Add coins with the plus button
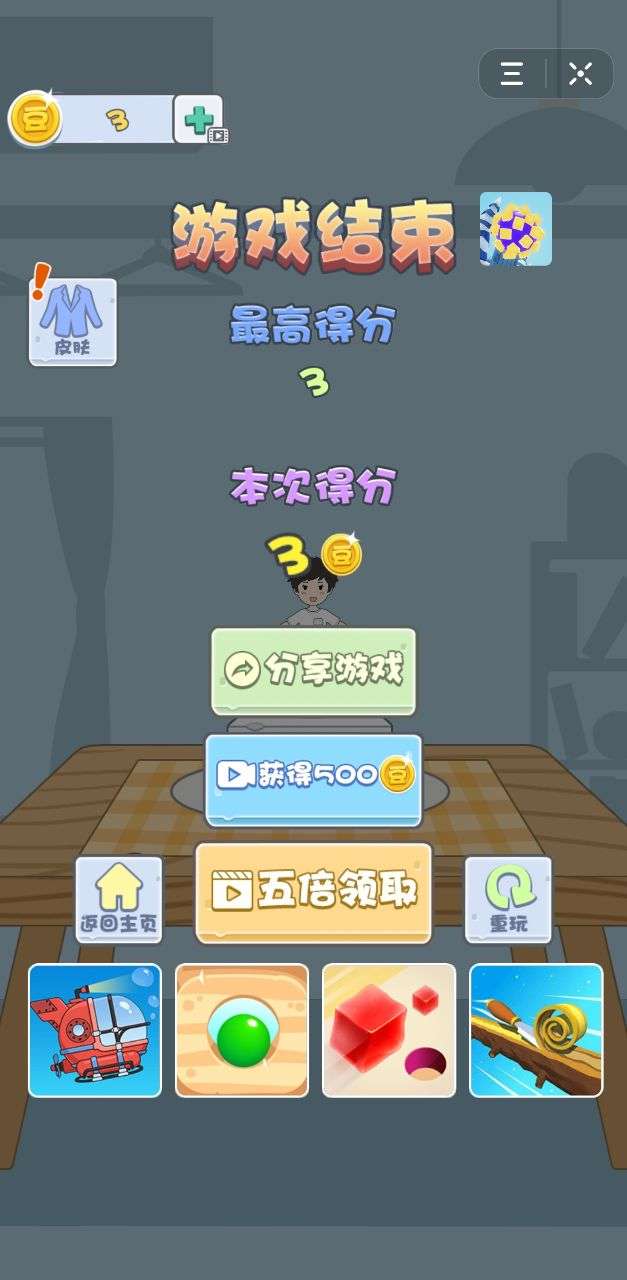627x1280 pixels. point(199,120)
